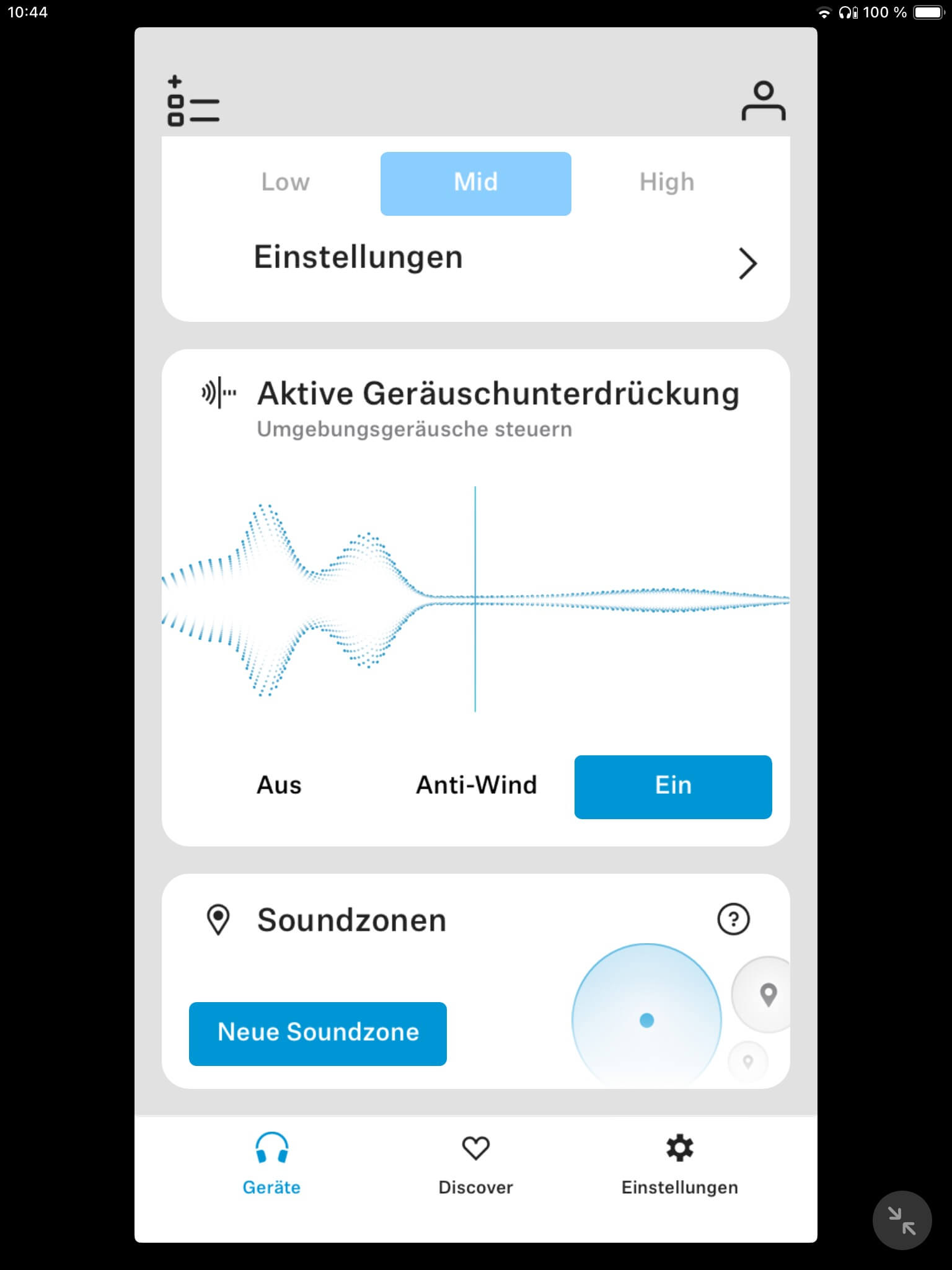Select the Mid level option

tap(475, 183)
